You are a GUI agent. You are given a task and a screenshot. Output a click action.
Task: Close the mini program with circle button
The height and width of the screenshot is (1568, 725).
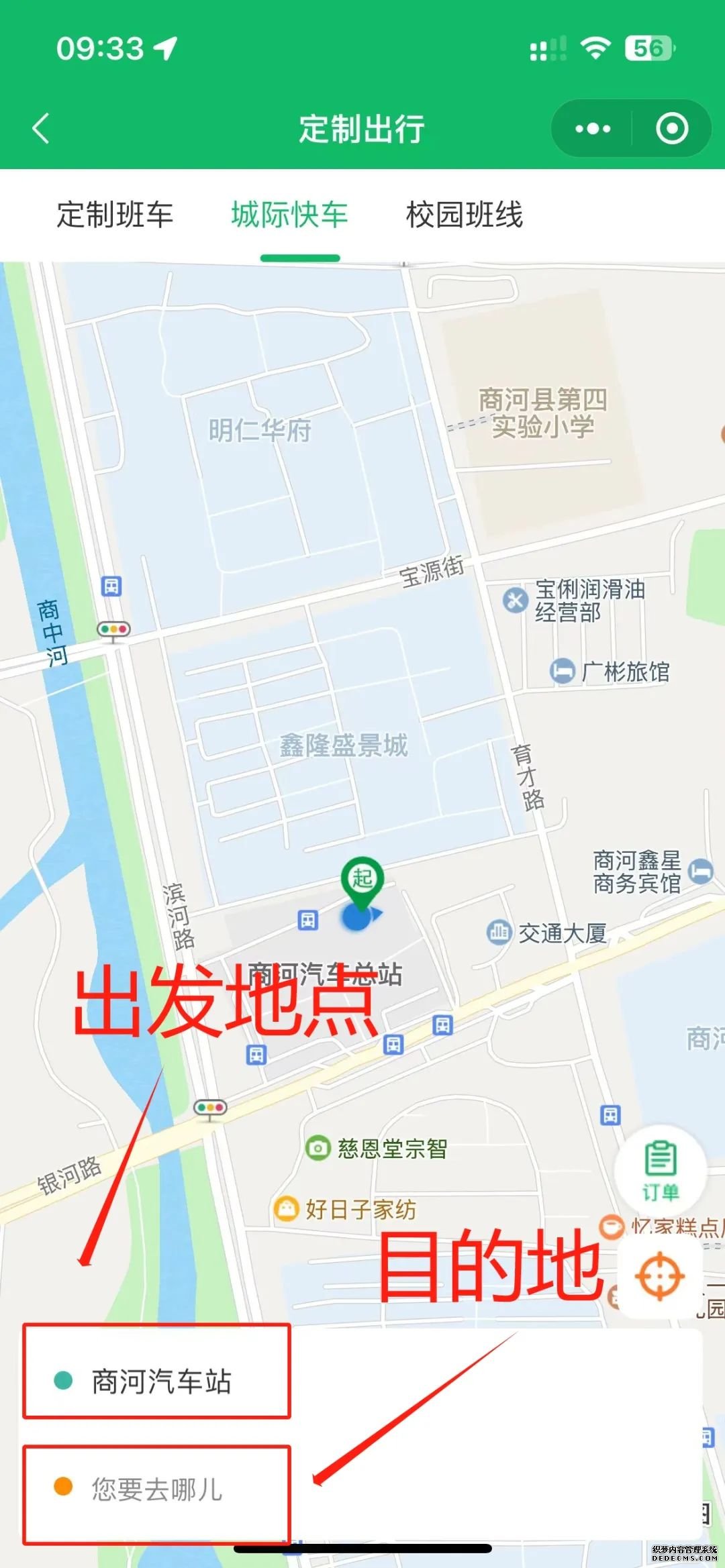tap(671, 128)
